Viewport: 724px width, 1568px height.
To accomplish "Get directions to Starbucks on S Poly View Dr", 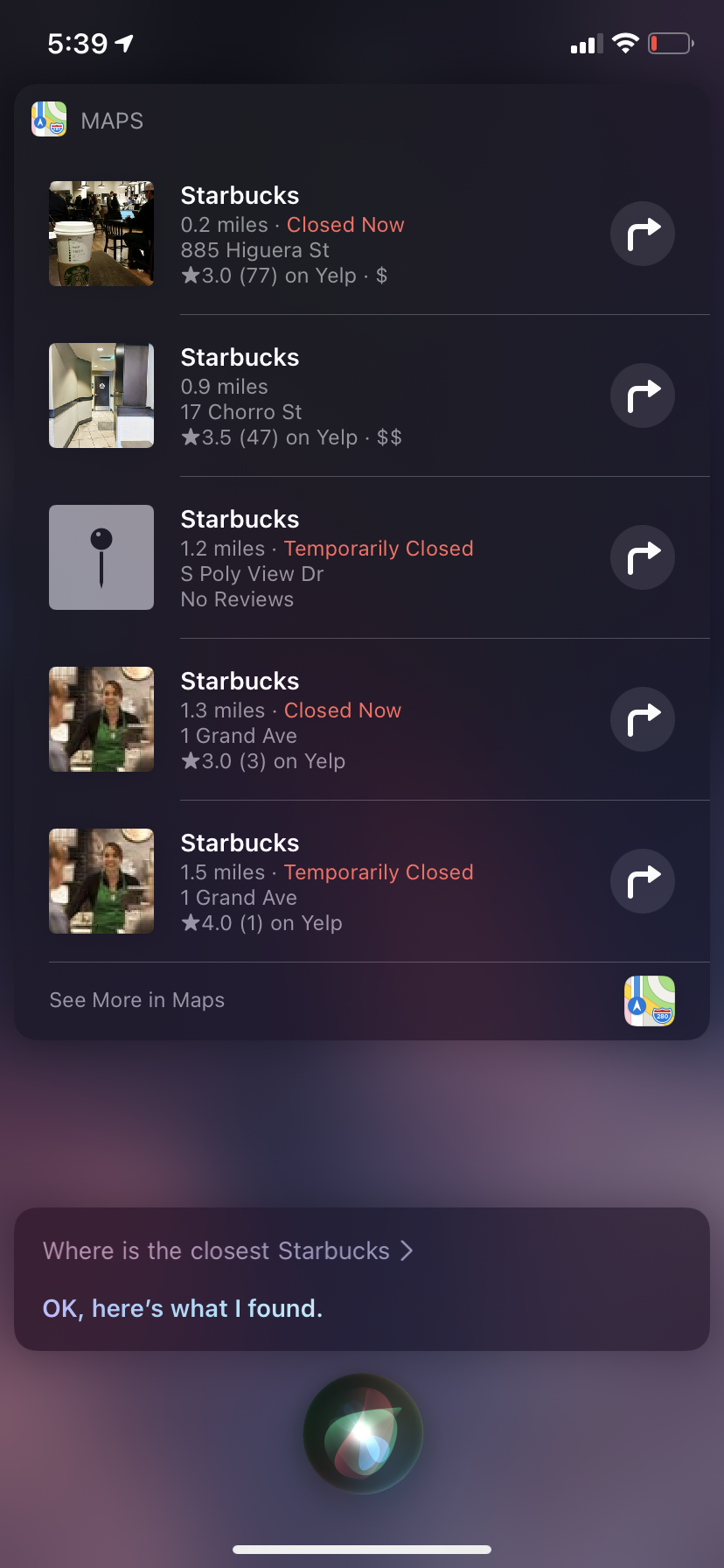I will (642, 557).
